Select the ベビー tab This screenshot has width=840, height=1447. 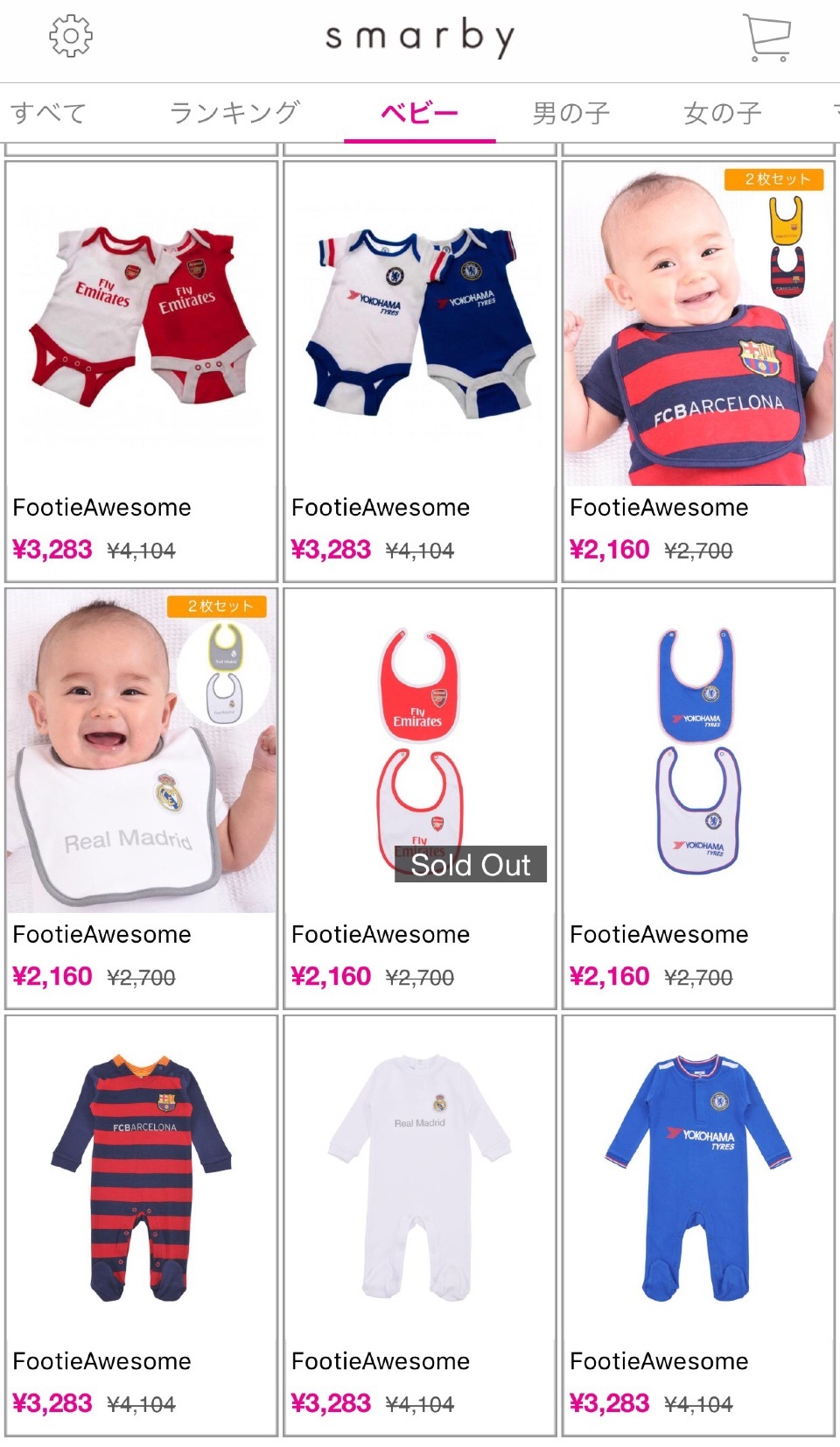[419, 113]
